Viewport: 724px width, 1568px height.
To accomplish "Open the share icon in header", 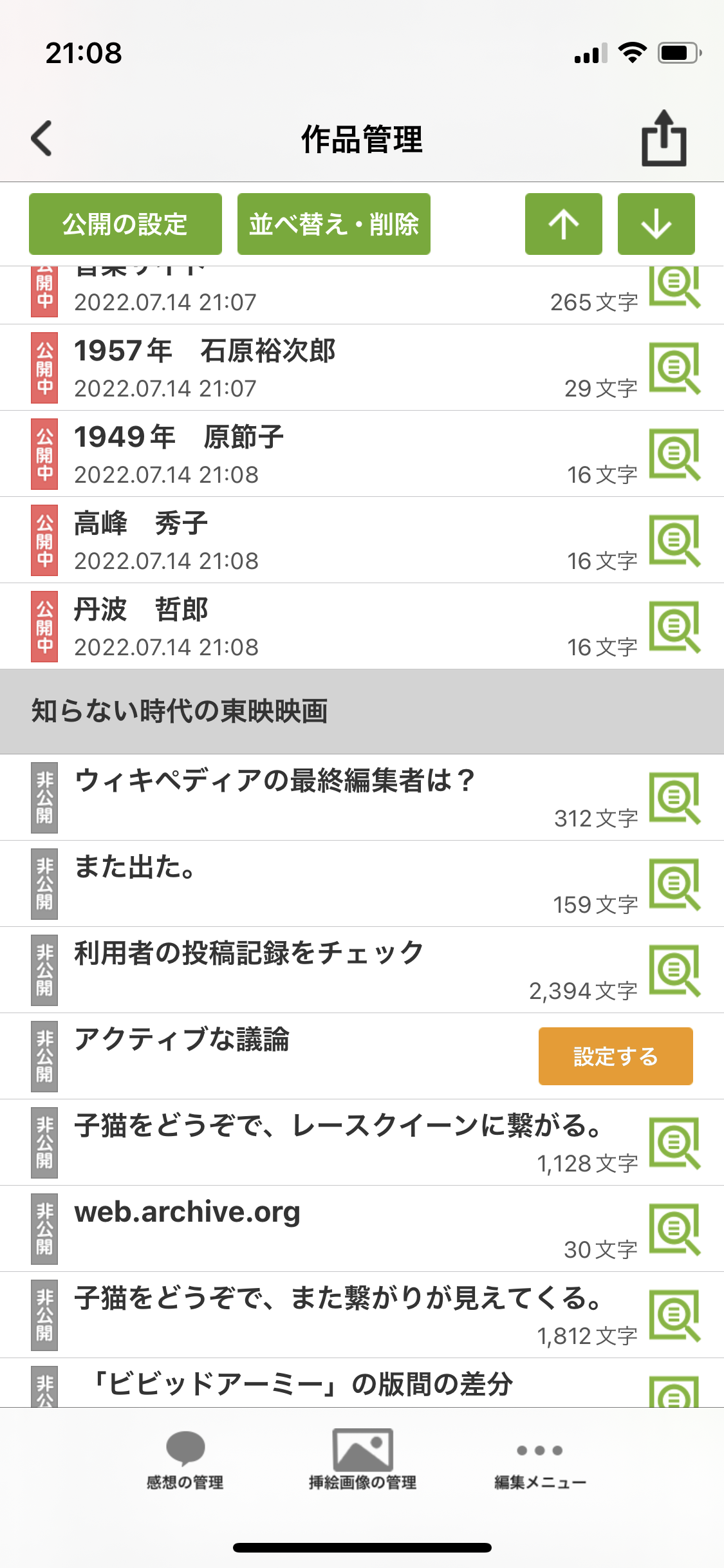I will coord(664,138).
